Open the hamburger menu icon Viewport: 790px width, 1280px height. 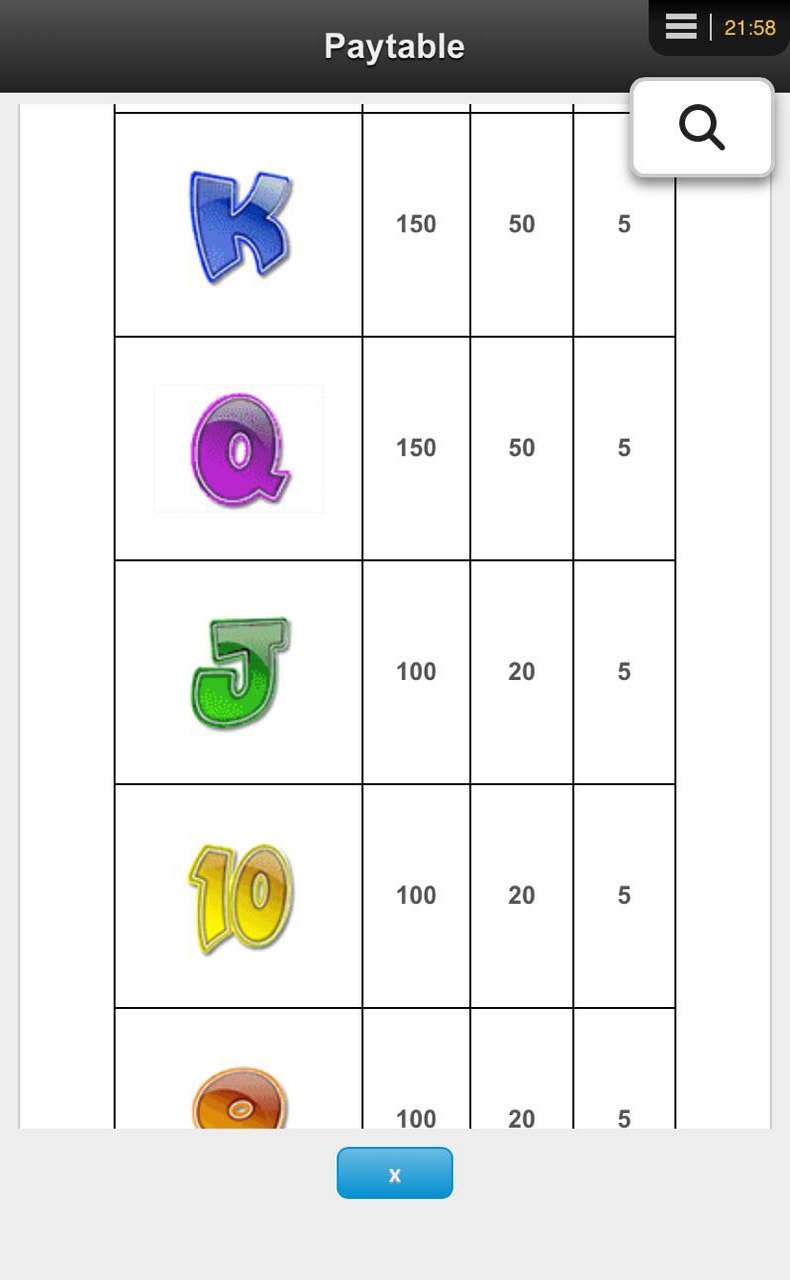[x=681, y=27]
